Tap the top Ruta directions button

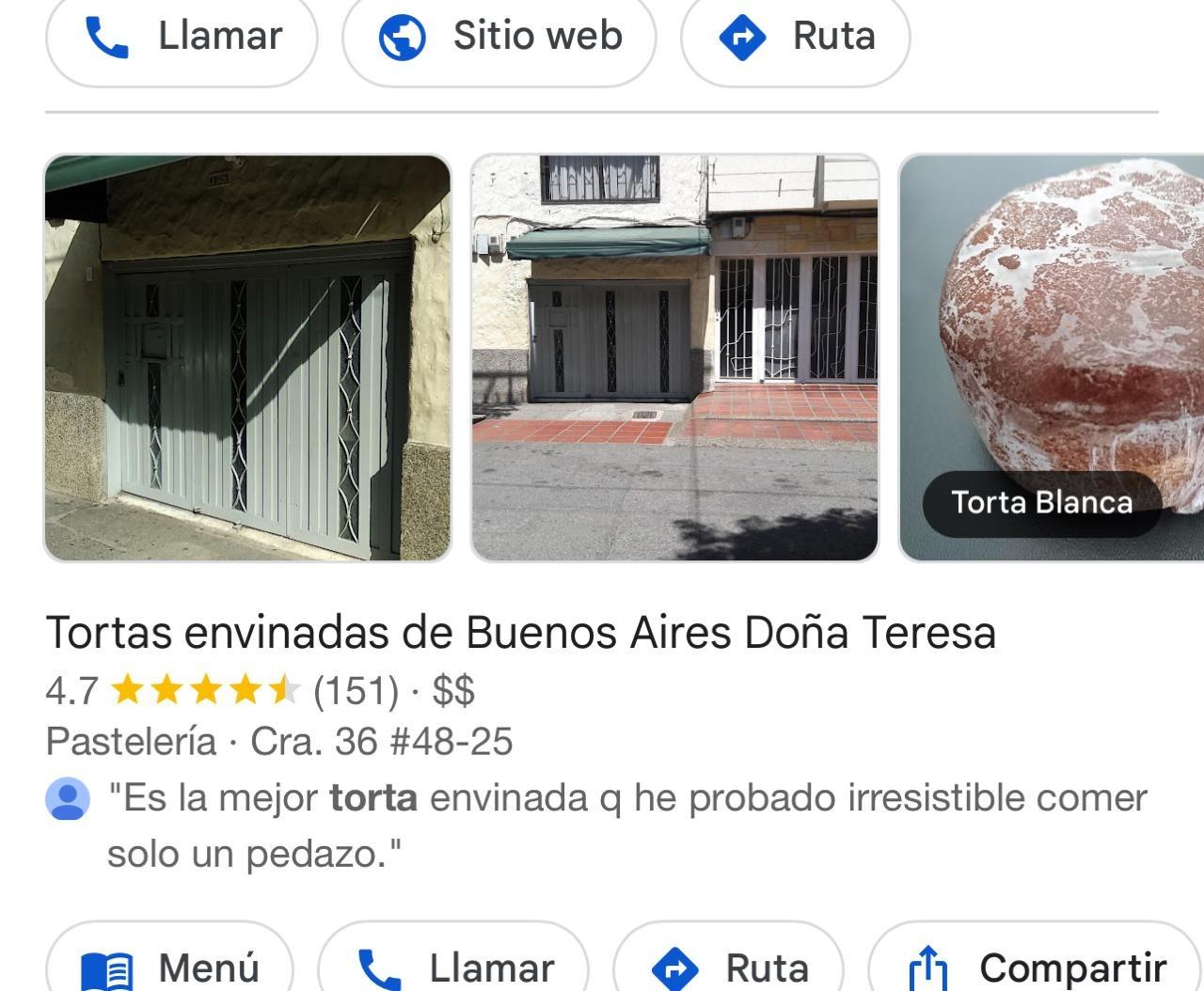click(796, 38)
